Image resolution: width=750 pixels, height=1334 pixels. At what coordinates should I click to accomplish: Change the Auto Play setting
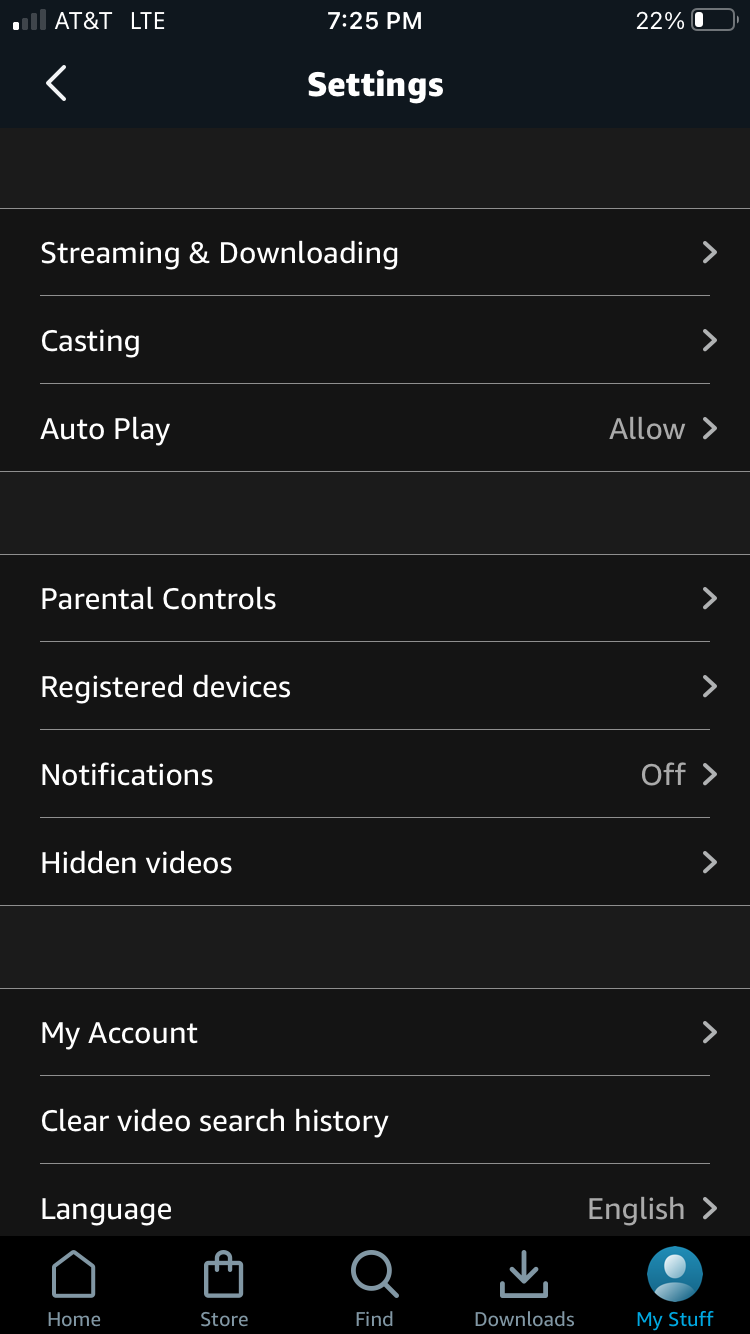[375, 429]
